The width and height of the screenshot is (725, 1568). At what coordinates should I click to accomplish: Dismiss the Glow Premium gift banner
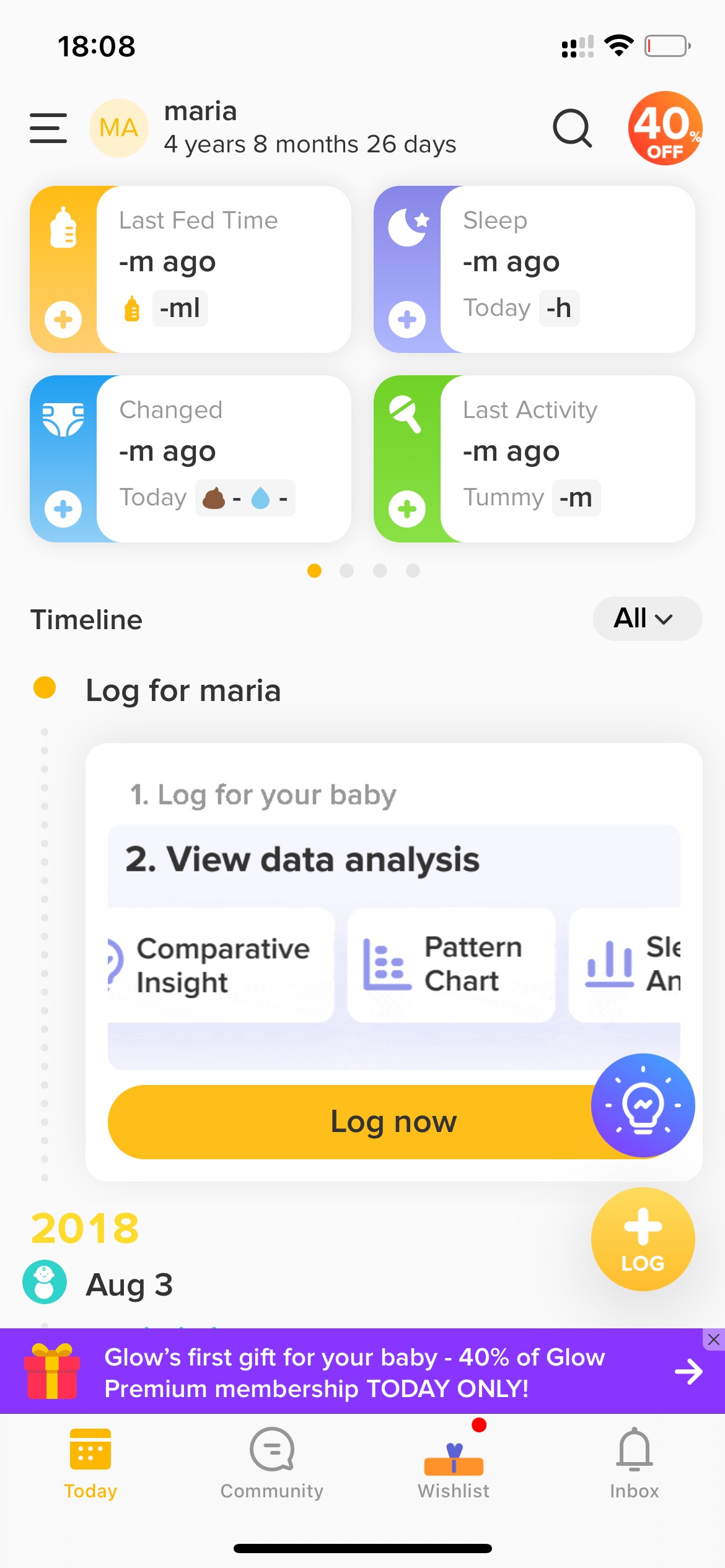pyautogui.click(x=713, y=1339)
